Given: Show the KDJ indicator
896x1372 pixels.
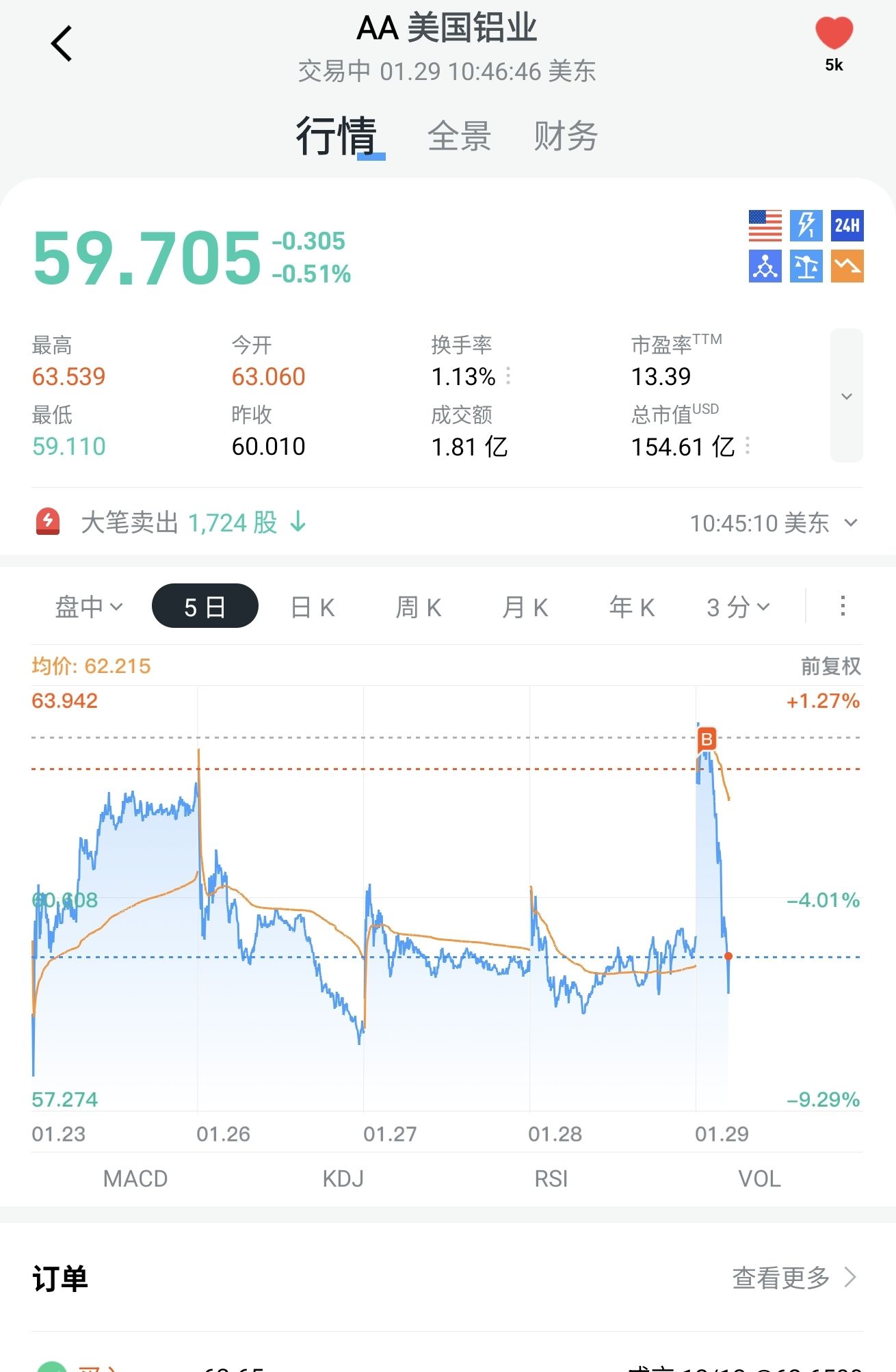Looking at the screenshot, I should pos(343,1178).
